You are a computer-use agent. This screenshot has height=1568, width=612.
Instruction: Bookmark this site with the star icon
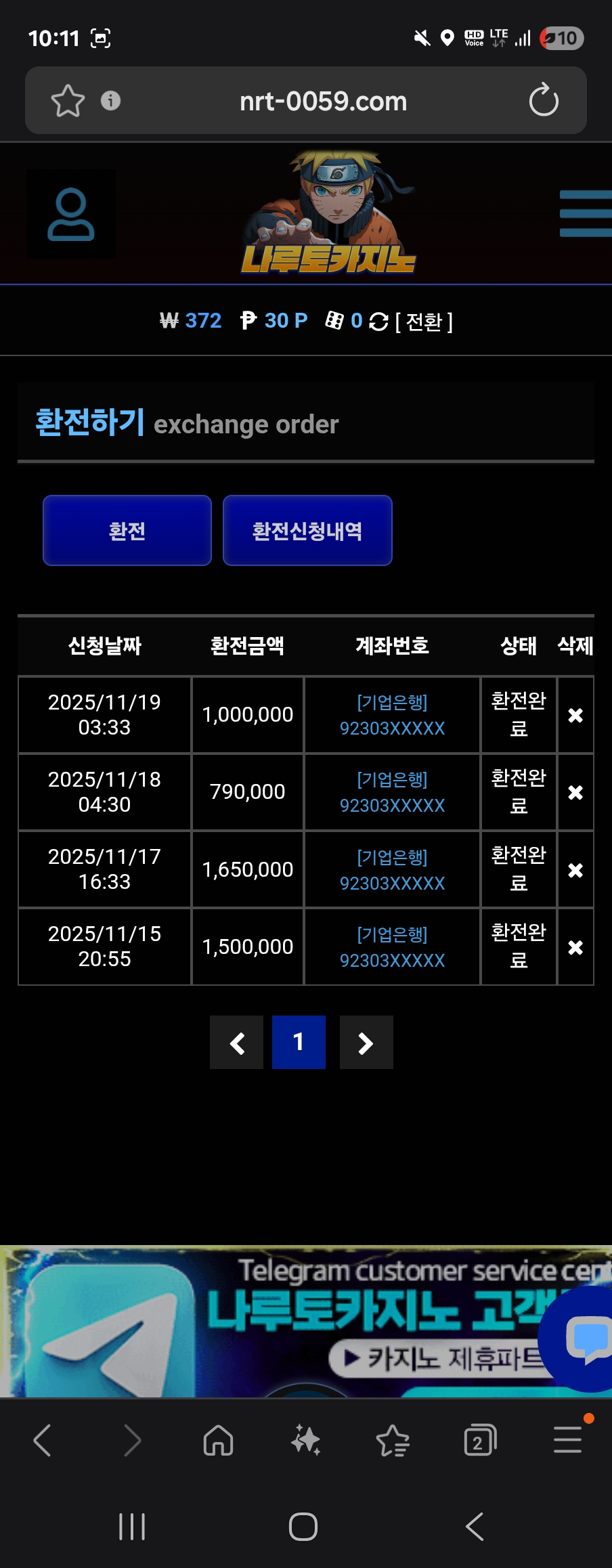(68, 101)
